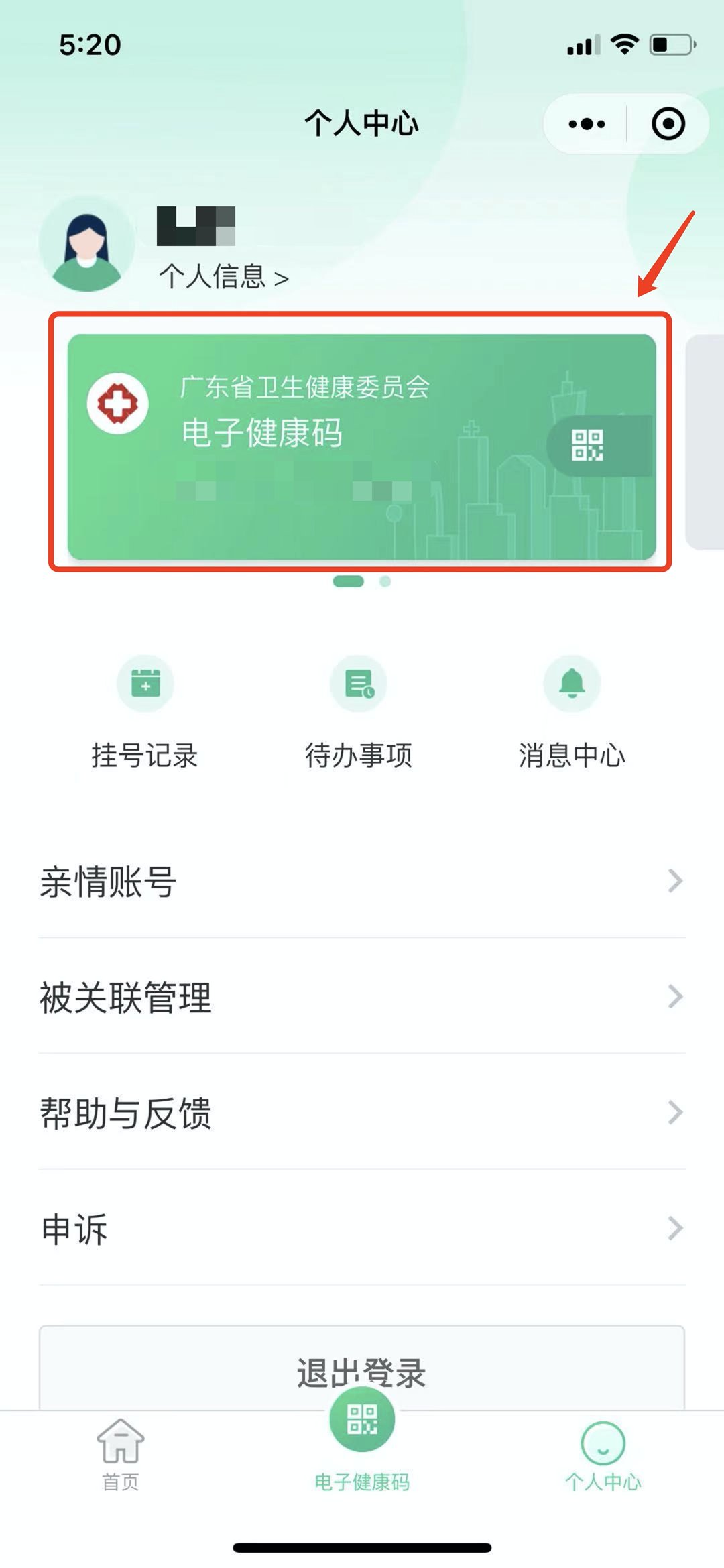The height and width of the screenshot is (1568, 724).
Task: Switch to the 首页 home tab
Action: point(121,1453)
